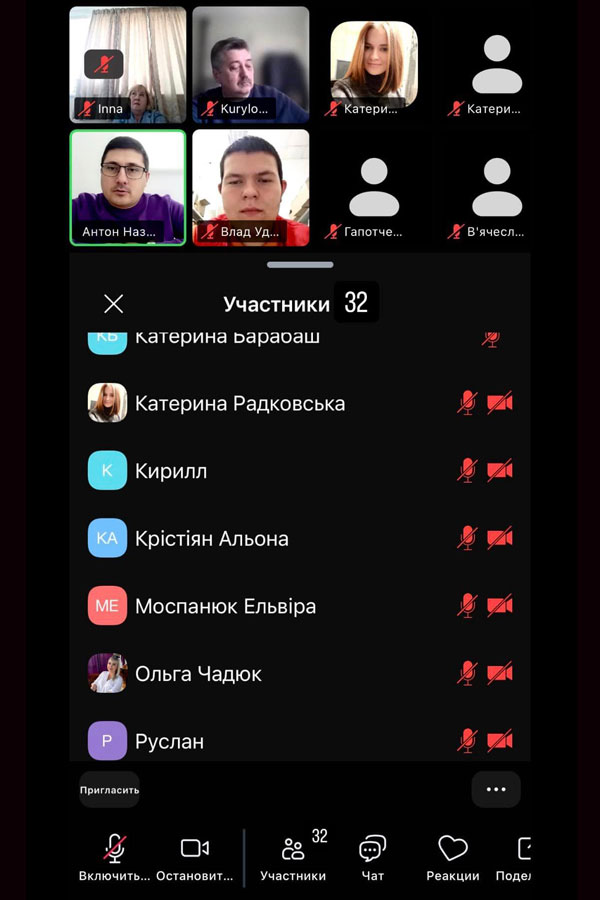This screenshot has width=600, height=900.
Task: Open Гапотче participant tile
Action: 374,192
